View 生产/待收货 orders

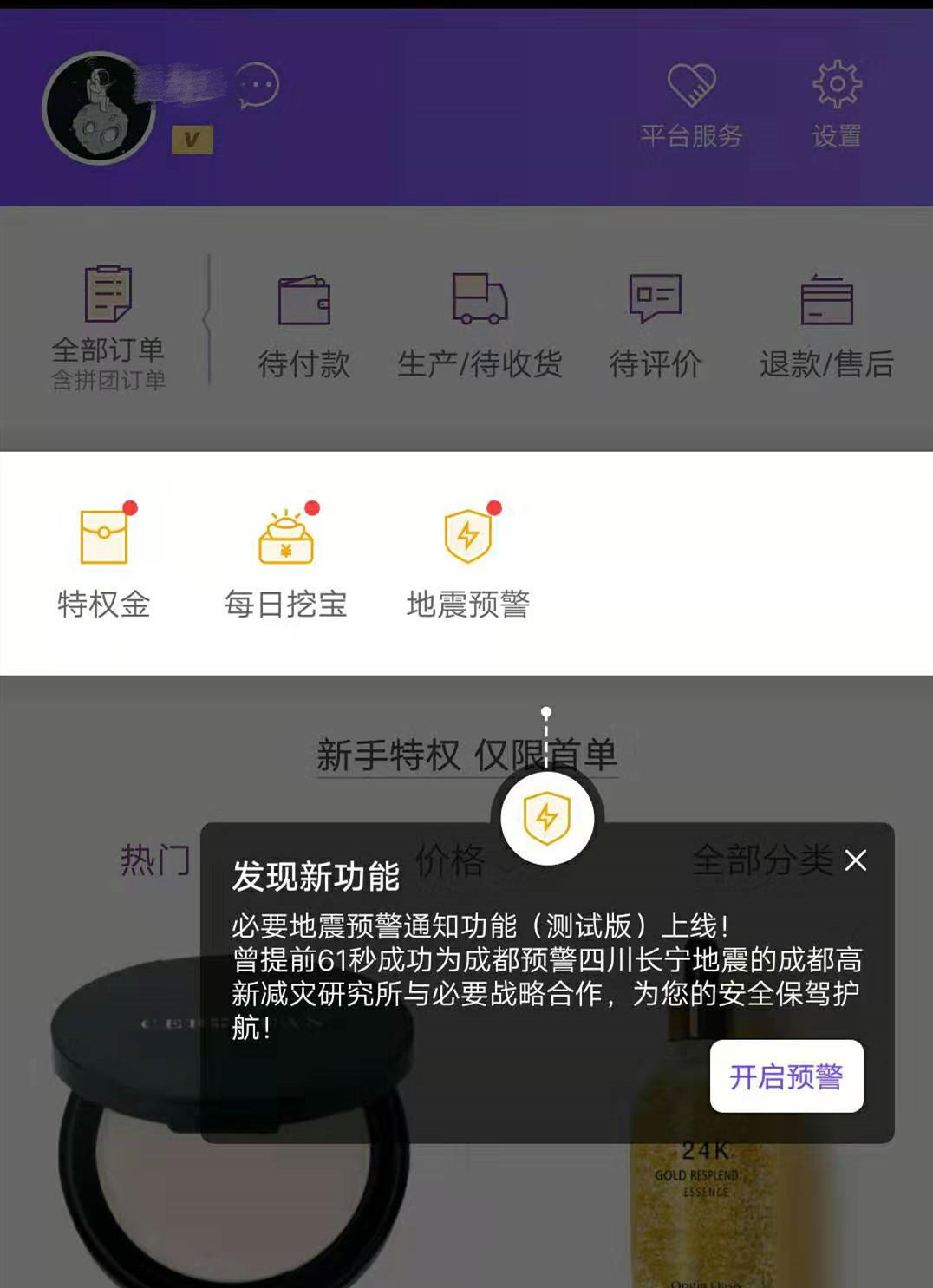pos(480,327)
